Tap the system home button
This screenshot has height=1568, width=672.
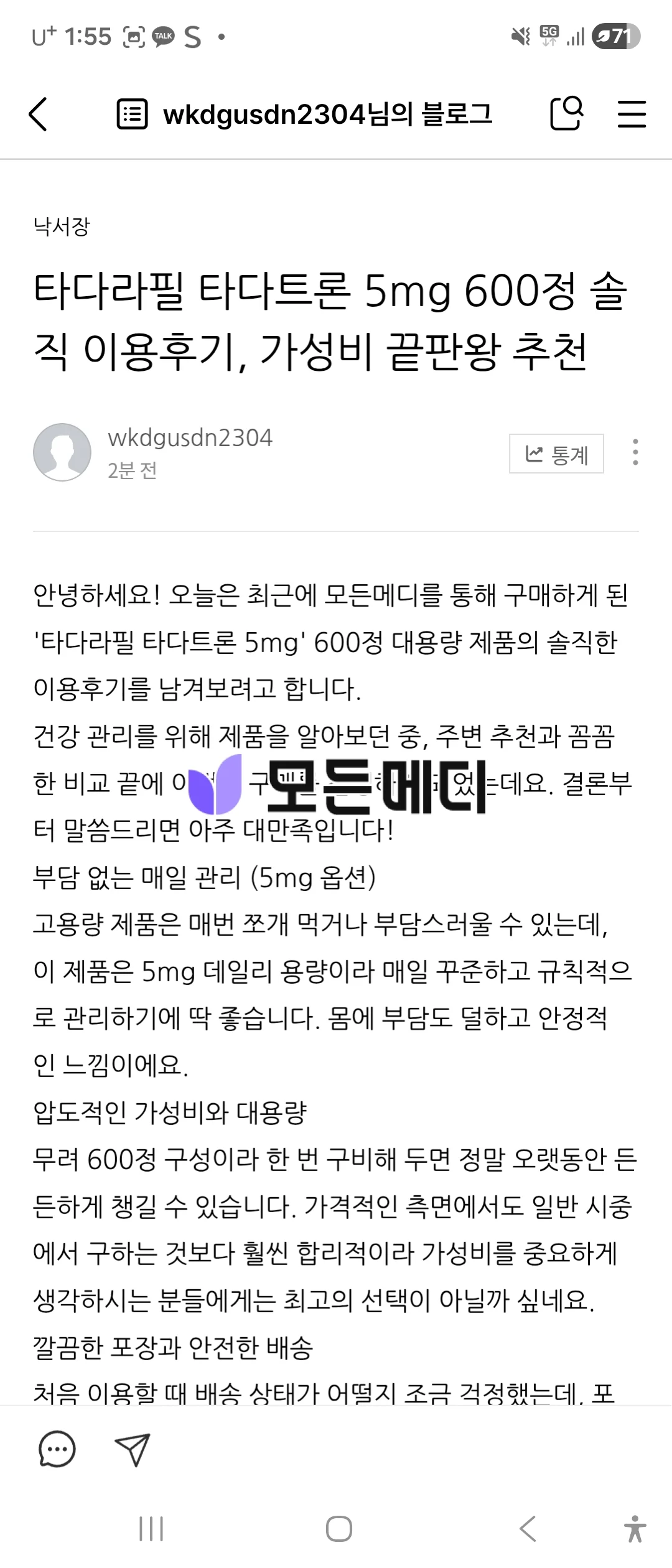point(339,1529)
